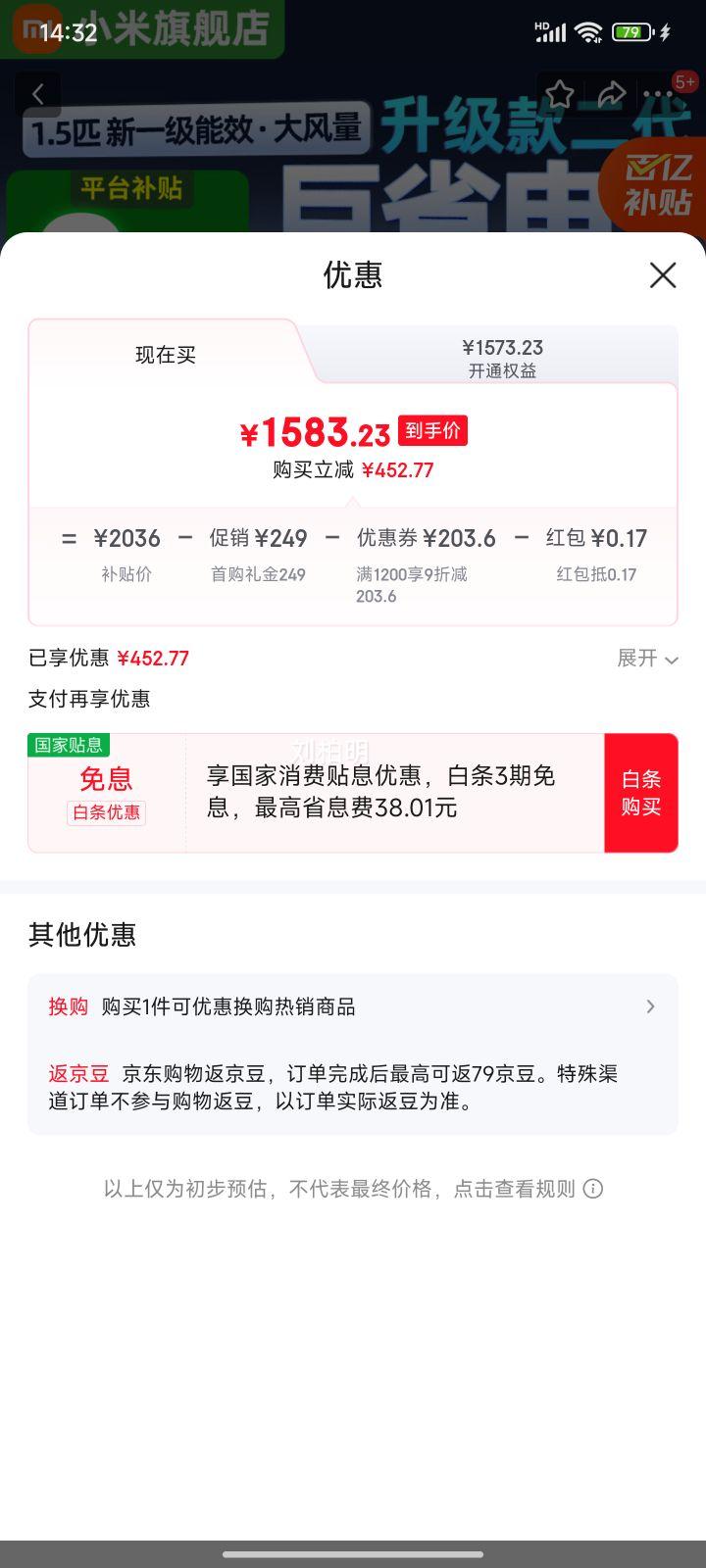Switch to the 开通权益 ¥1573.23 tab
This screenshot has height=1568, width=706.
(502, 358)
